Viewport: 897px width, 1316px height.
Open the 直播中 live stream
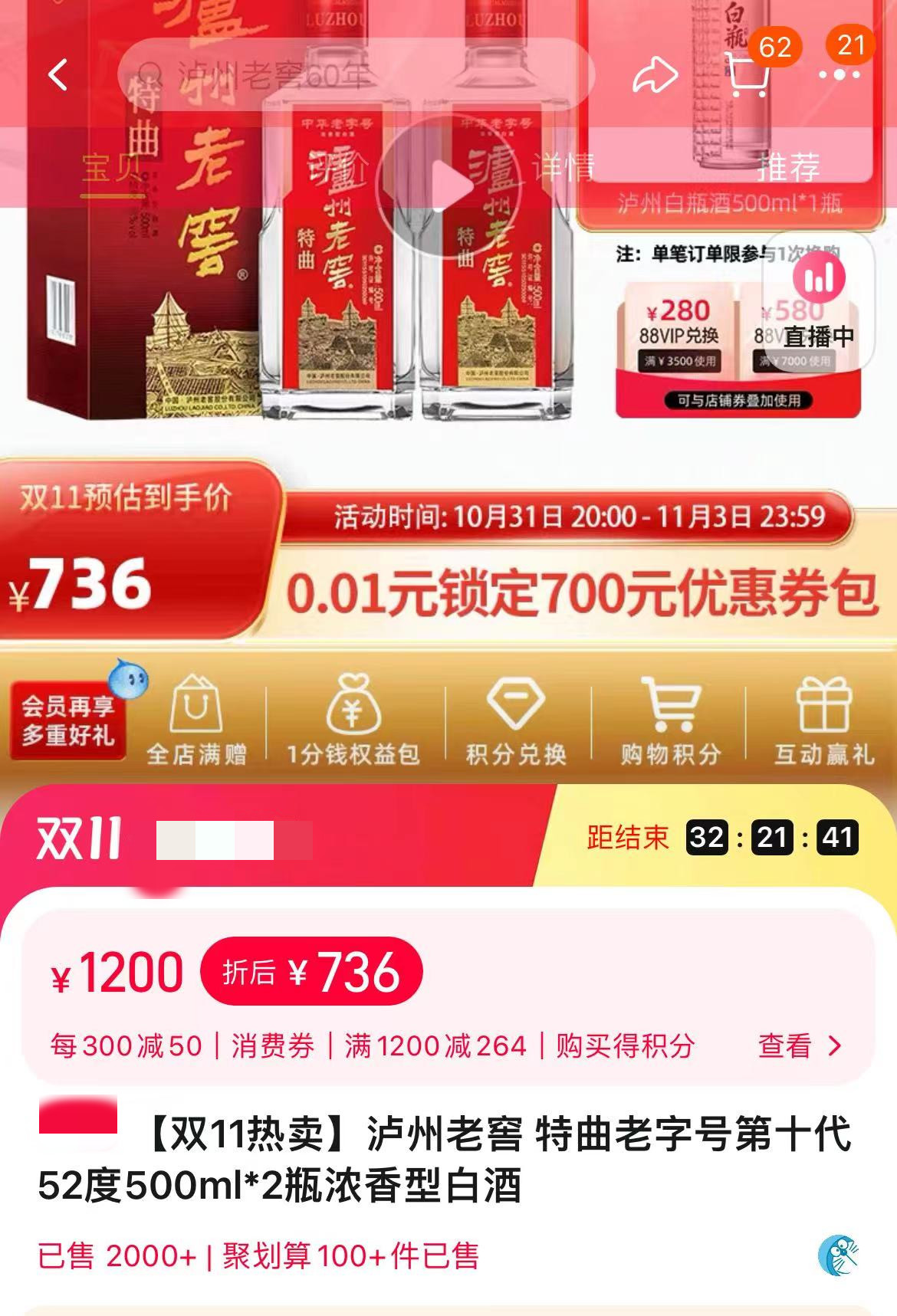point(818,302)
